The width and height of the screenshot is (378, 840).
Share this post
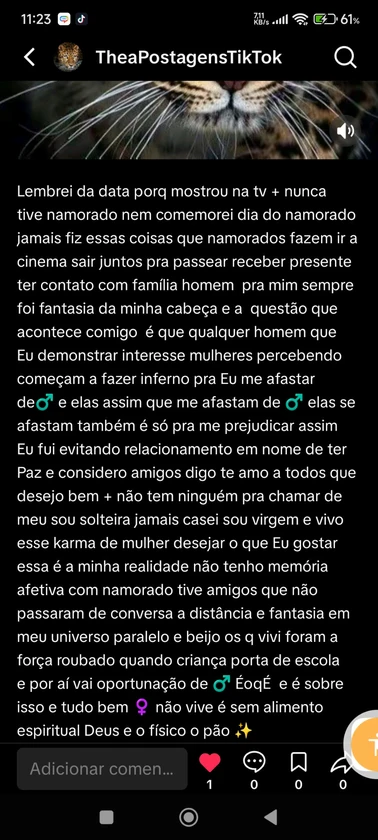[342, 763]
